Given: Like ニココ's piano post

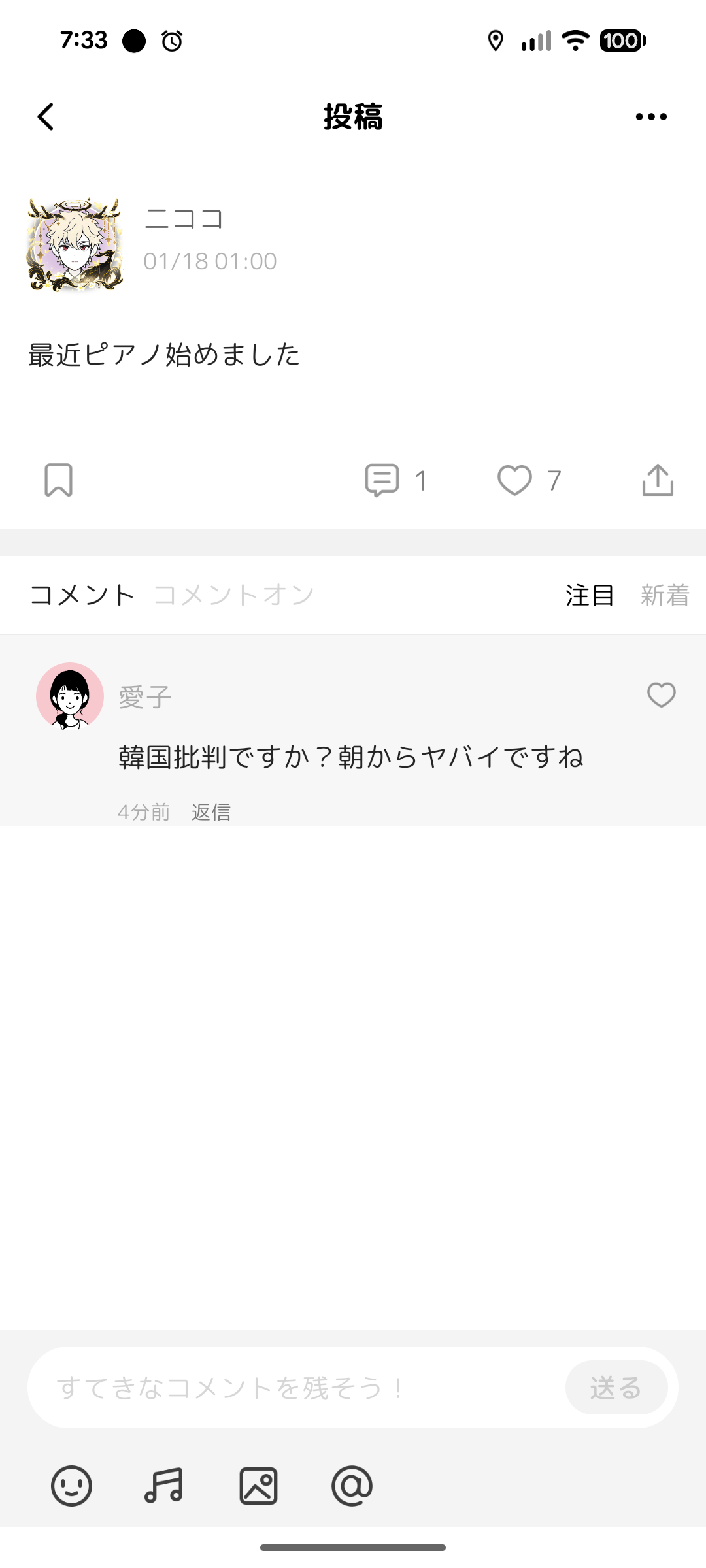Looking at the screenshot, I should [x=515, y=480].
